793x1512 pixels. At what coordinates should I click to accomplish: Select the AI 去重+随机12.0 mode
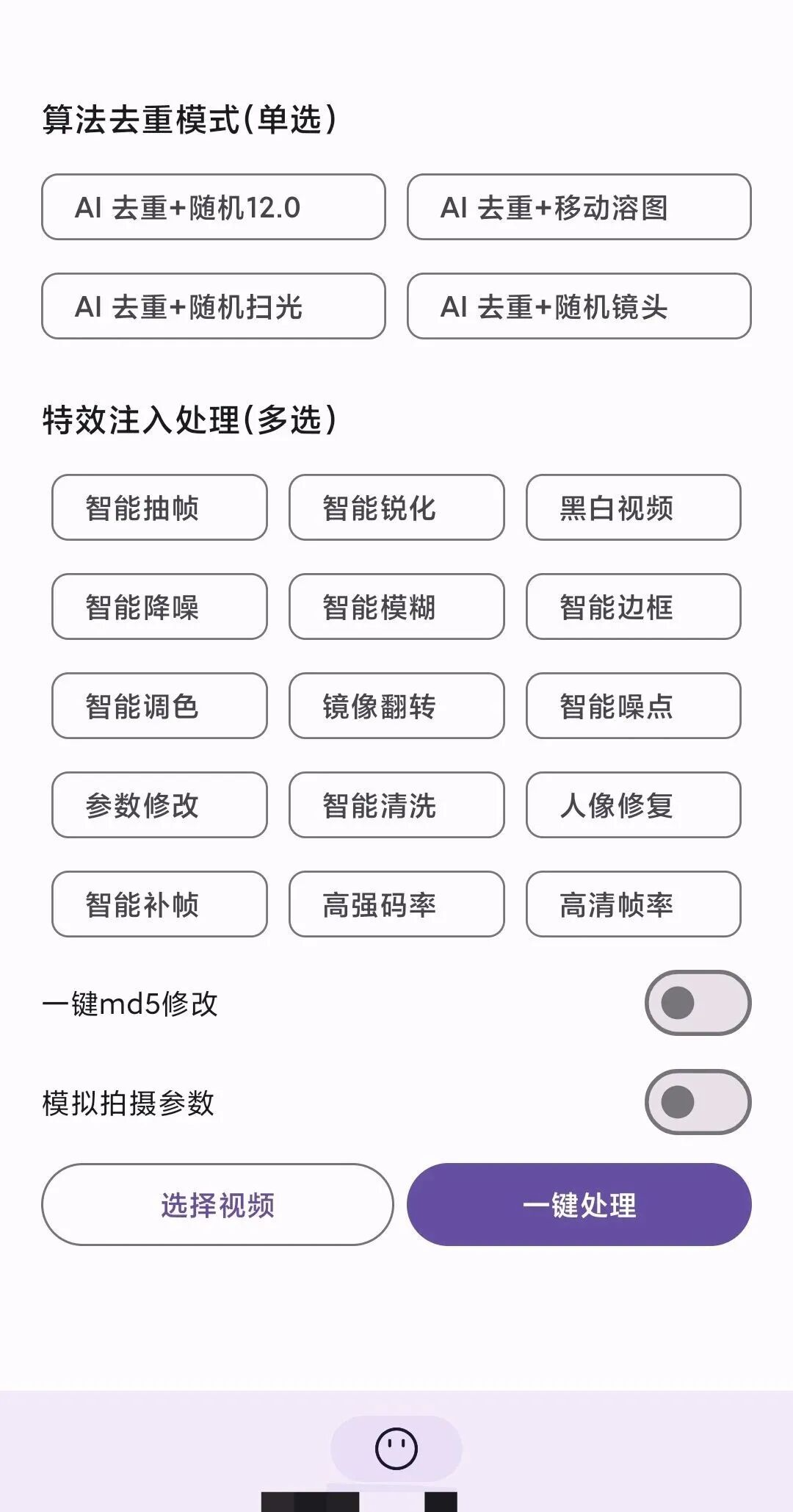pyautogui.click(x=213, y=207)
